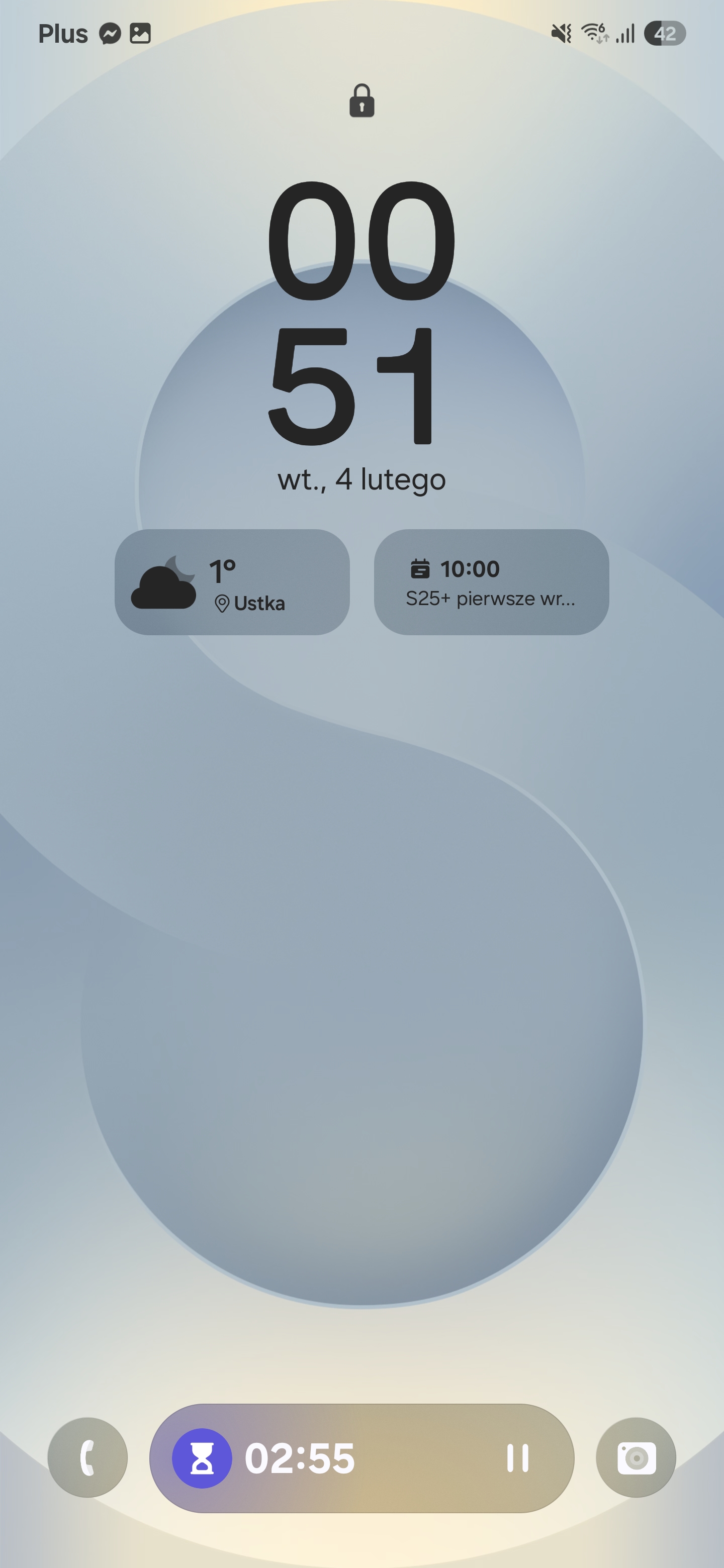Tap the lock icon to unlock

tap(361, 101)
